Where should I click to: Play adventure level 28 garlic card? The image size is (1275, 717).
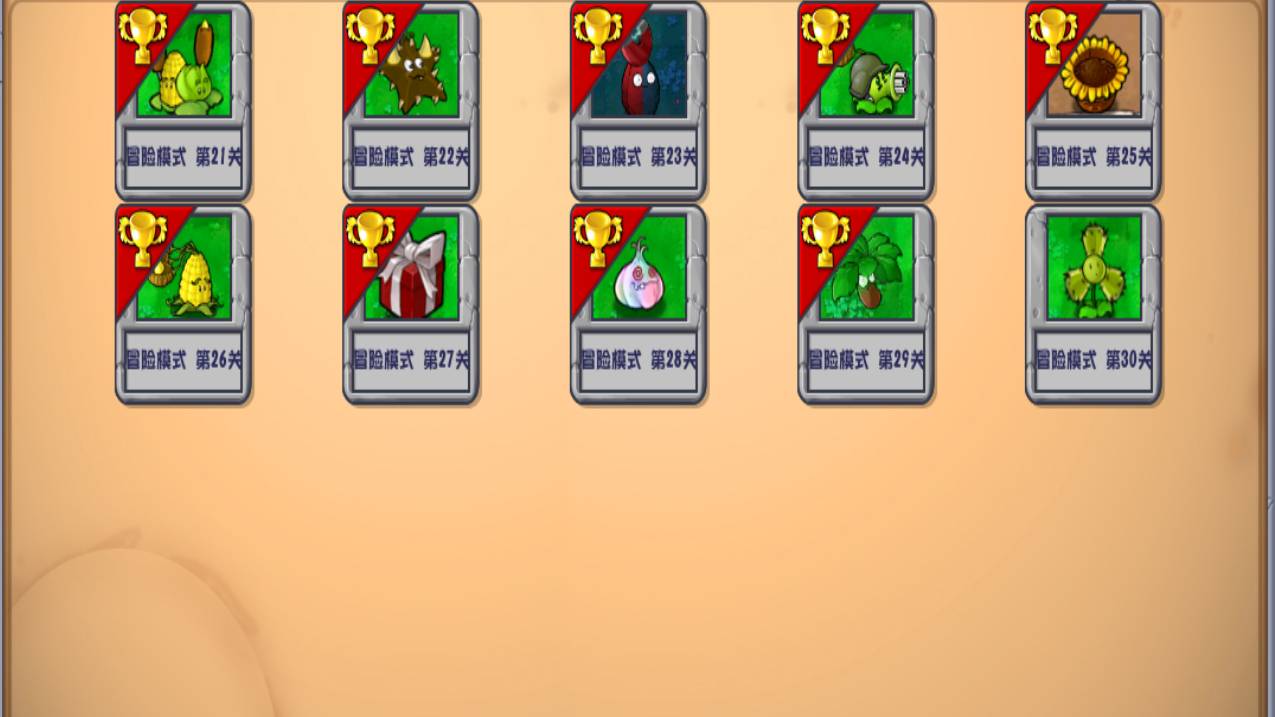point(639,303)
